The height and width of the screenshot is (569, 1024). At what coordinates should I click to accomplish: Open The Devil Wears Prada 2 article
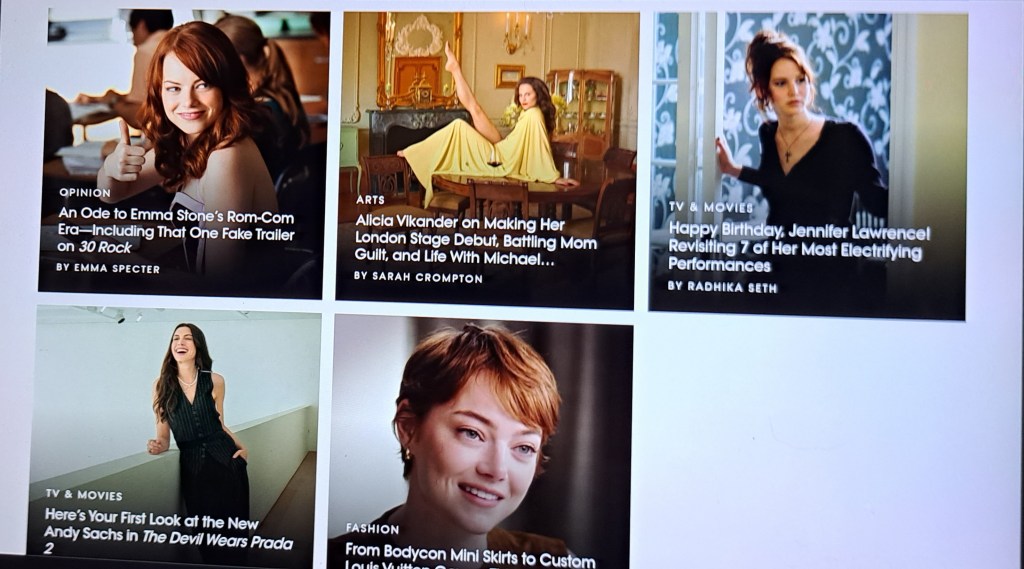pos(168,533)
